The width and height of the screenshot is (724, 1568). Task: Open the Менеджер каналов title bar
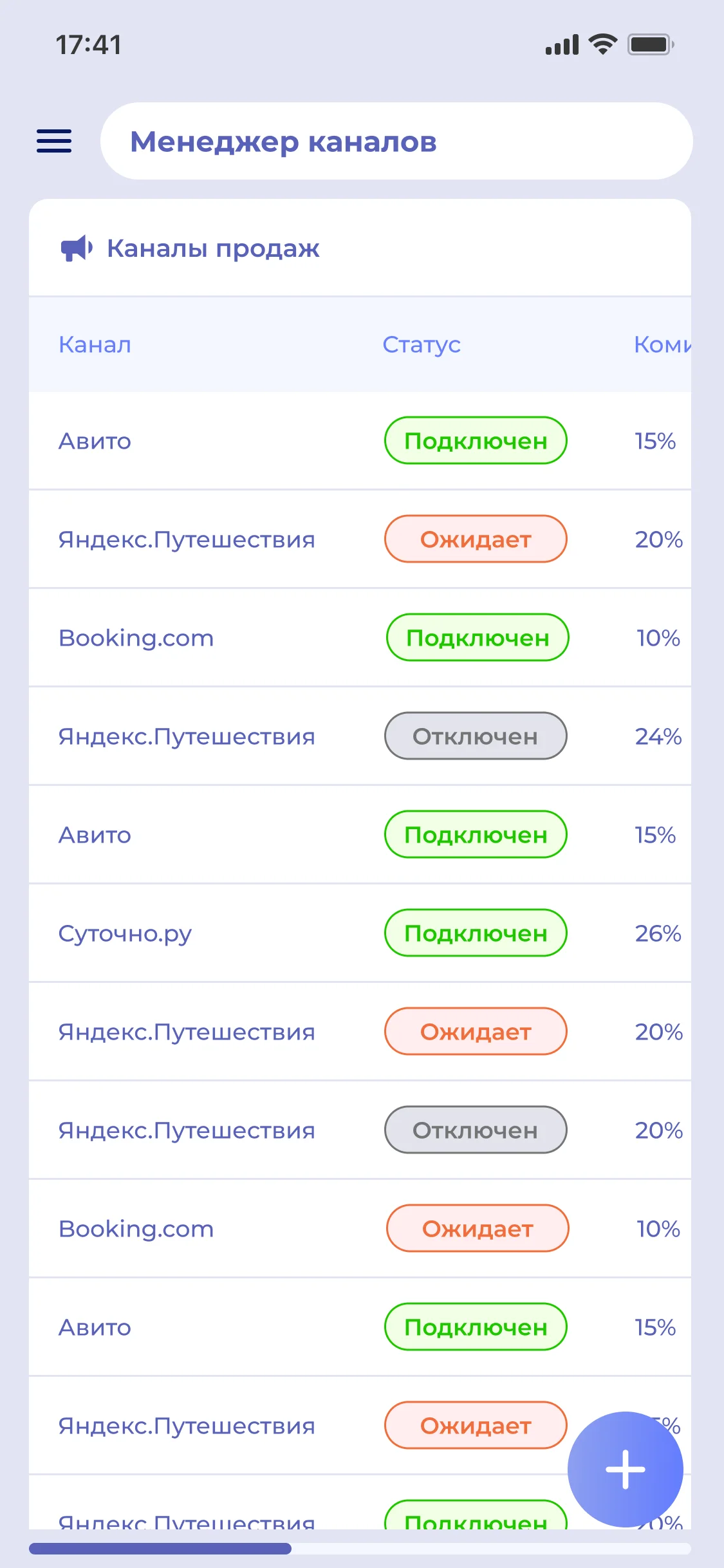(x=283, y=141)
